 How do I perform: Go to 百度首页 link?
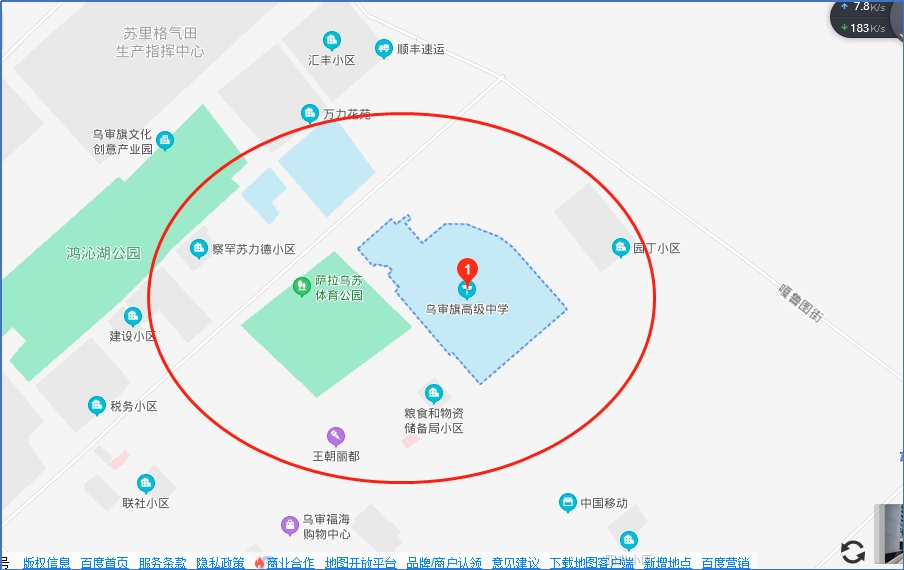click(105, 563)
